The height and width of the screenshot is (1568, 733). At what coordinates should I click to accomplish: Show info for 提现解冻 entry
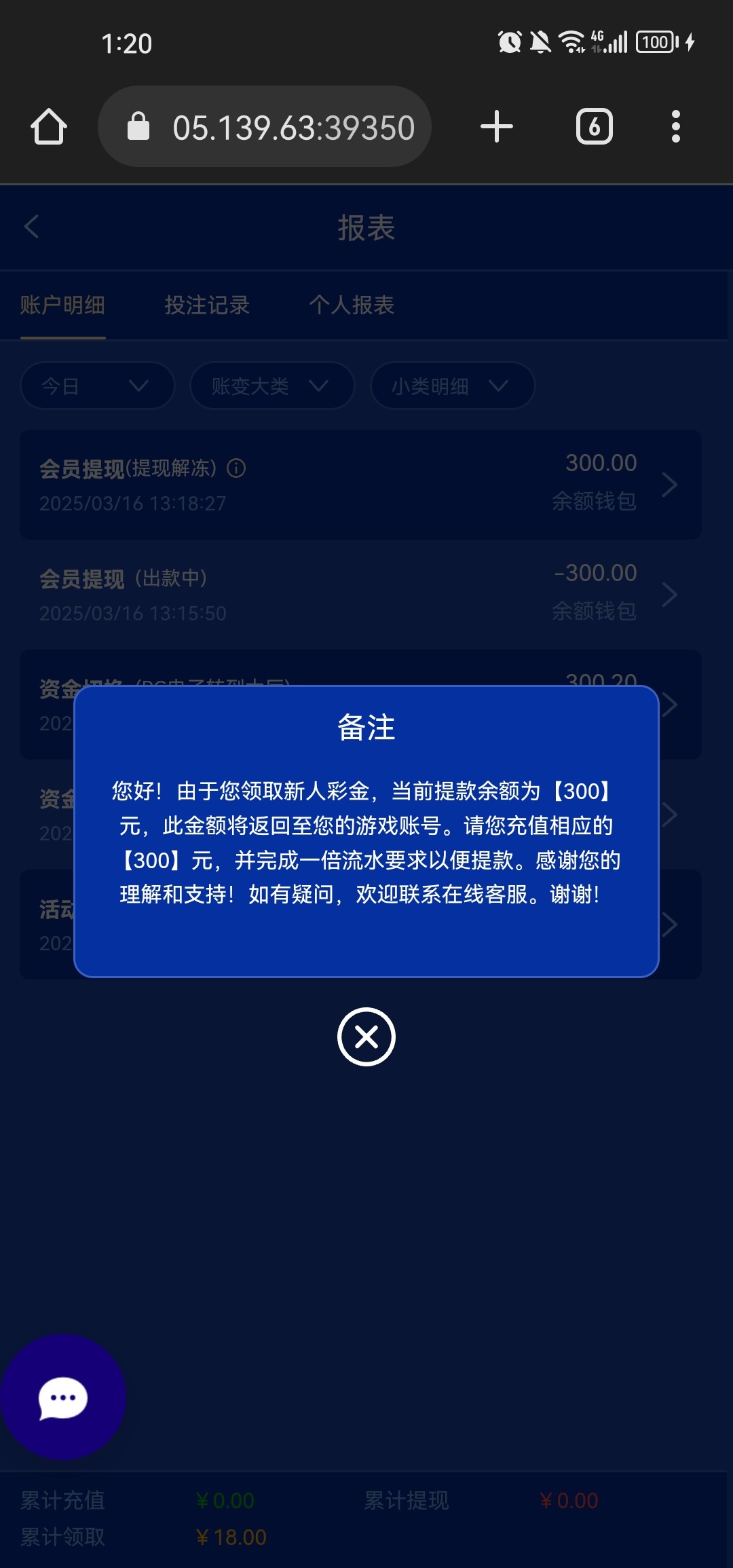click(x=236, y=468)
